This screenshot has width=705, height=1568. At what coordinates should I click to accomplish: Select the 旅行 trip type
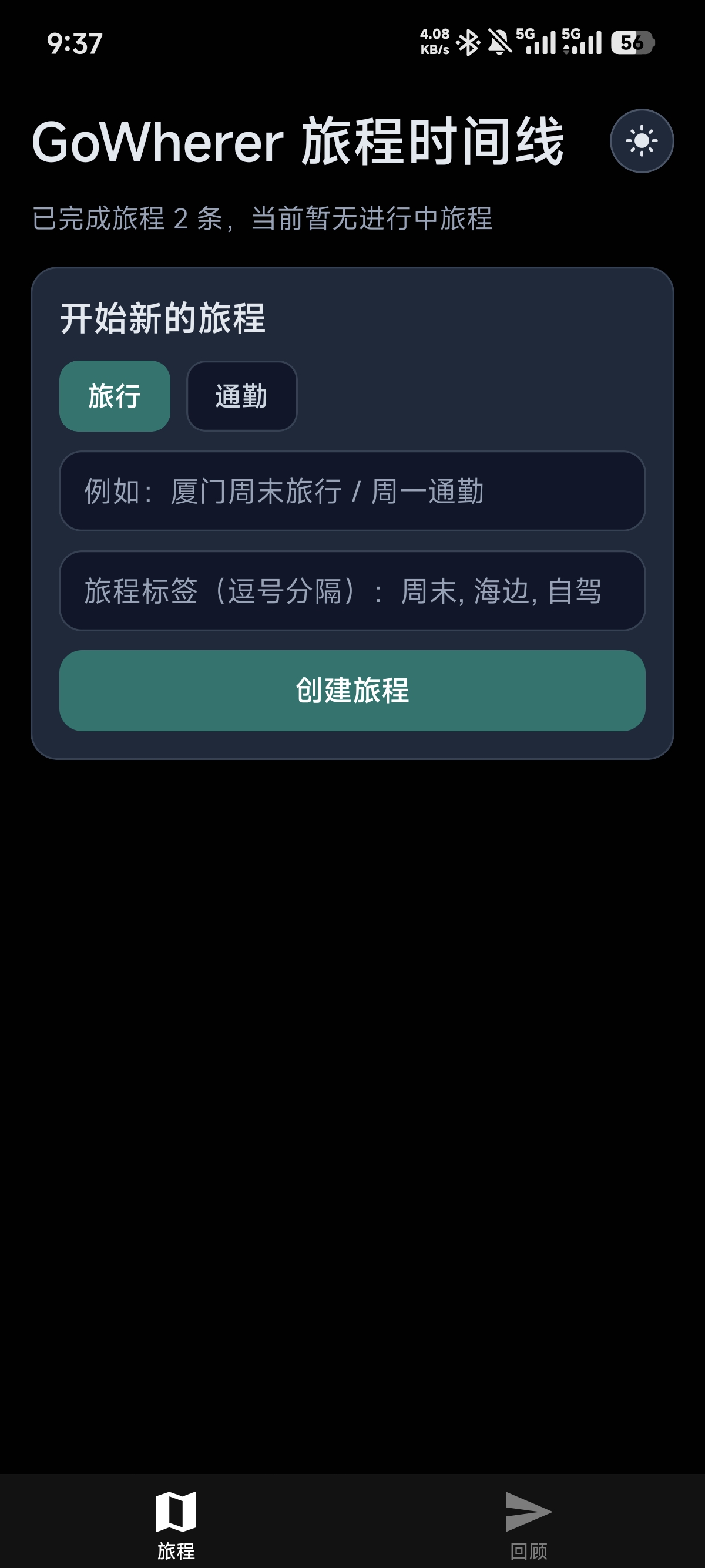[x=115, y=396]
